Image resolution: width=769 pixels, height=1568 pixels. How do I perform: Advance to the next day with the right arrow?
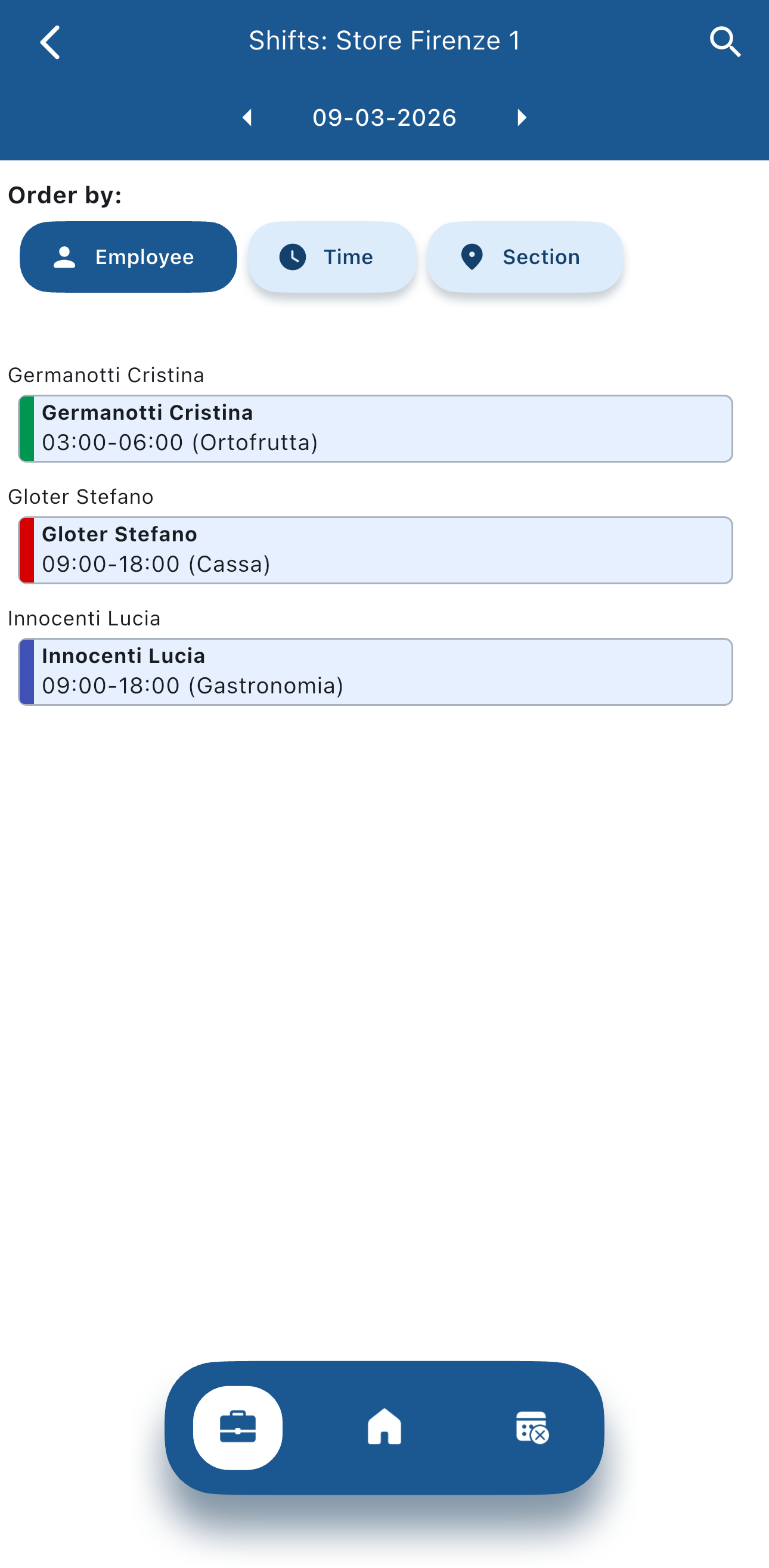point(521,117)
